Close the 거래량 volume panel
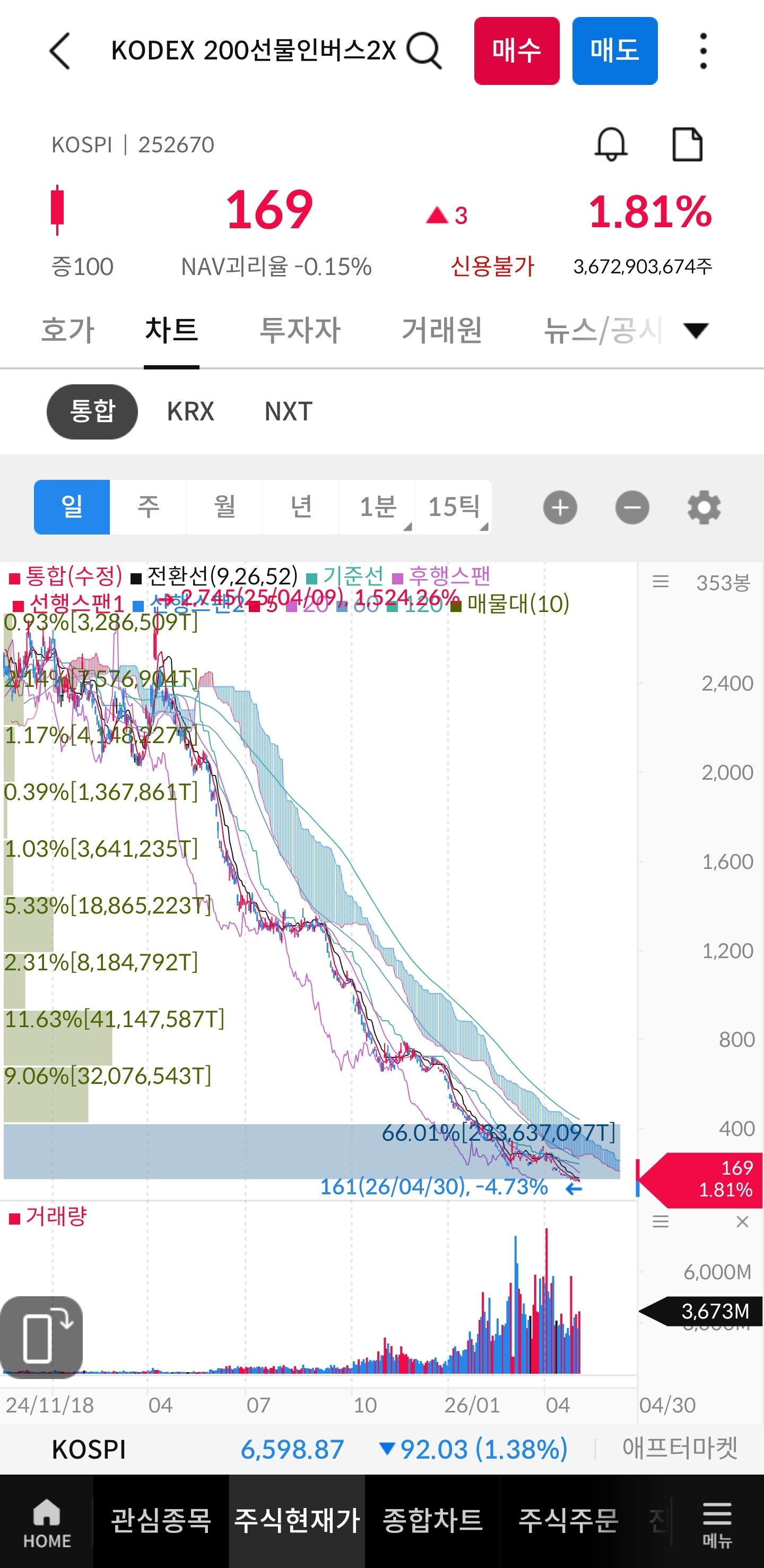Image resolution: width=764 pixels, height=1568 pixels. pos(742,1222)
